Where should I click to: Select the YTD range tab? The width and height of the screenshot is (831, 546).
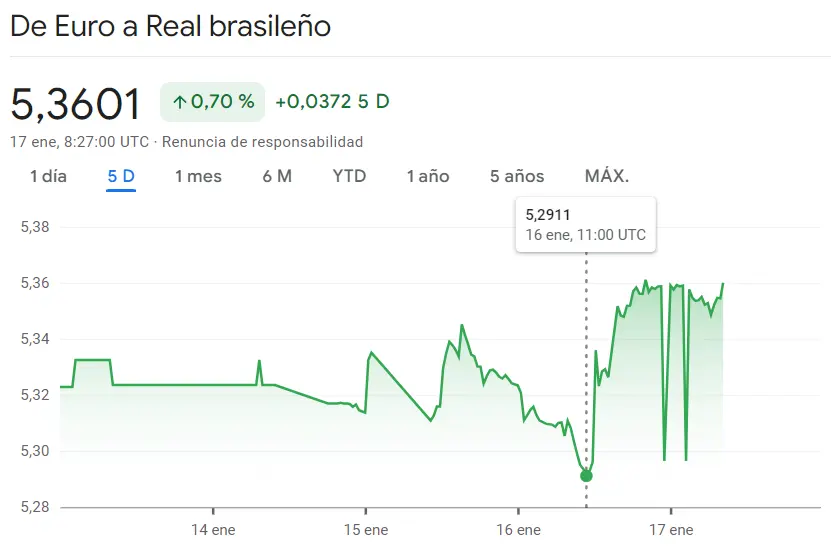click(349, 176)
